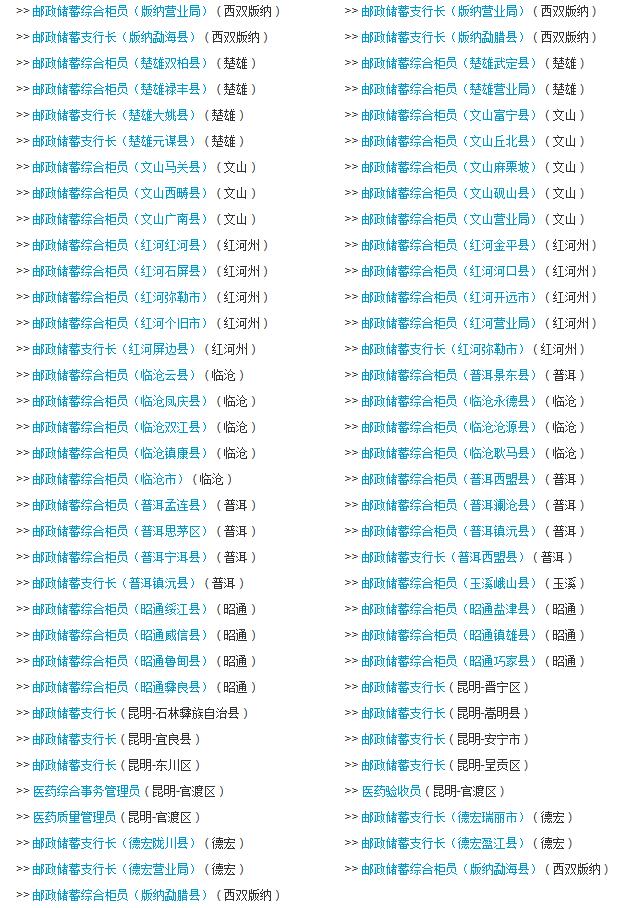Select 综合柜员 for 红河石屏县
The width and height of the screenshot is (623, 908).
pos(121,271)
